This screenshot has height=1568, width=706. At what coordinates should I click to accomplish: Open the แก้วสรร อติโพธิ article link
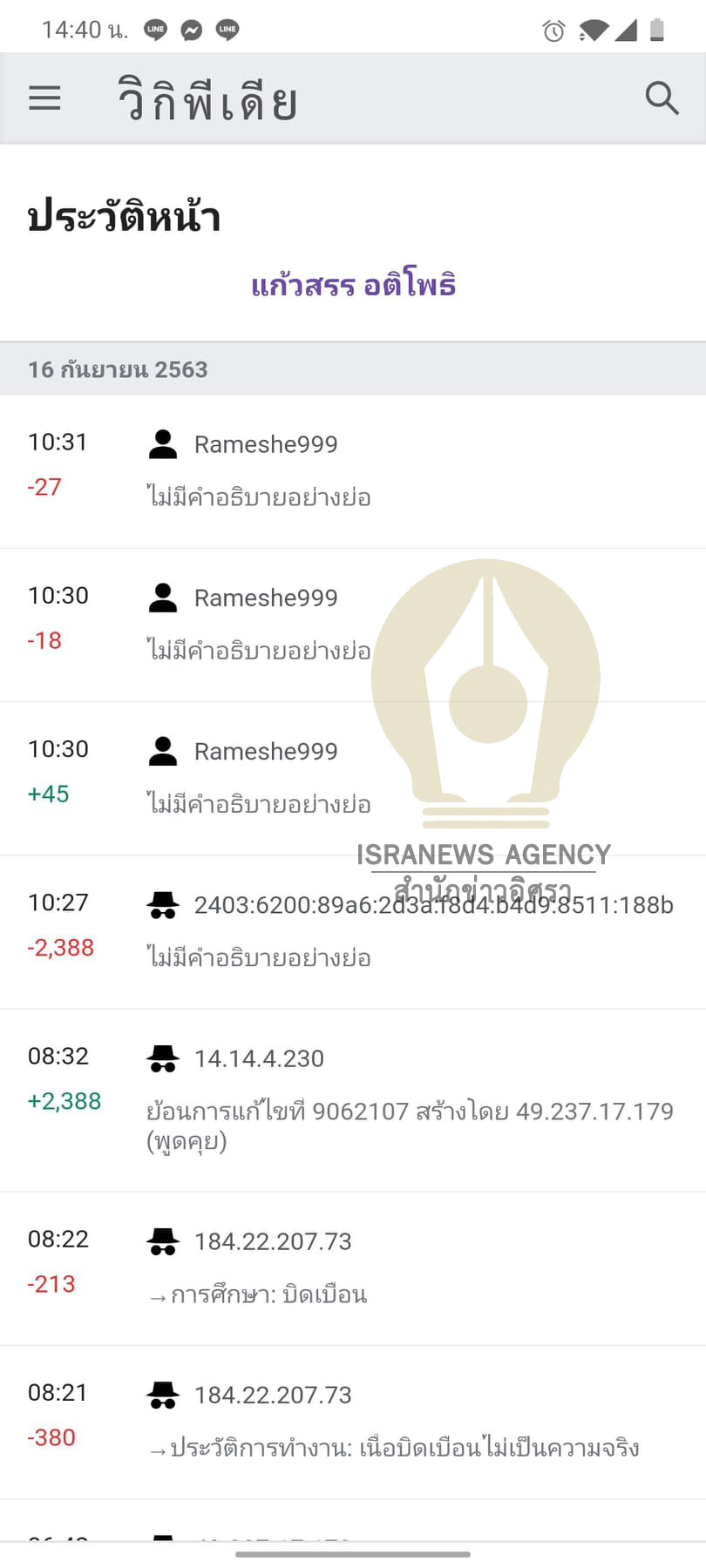pos(353,286)
